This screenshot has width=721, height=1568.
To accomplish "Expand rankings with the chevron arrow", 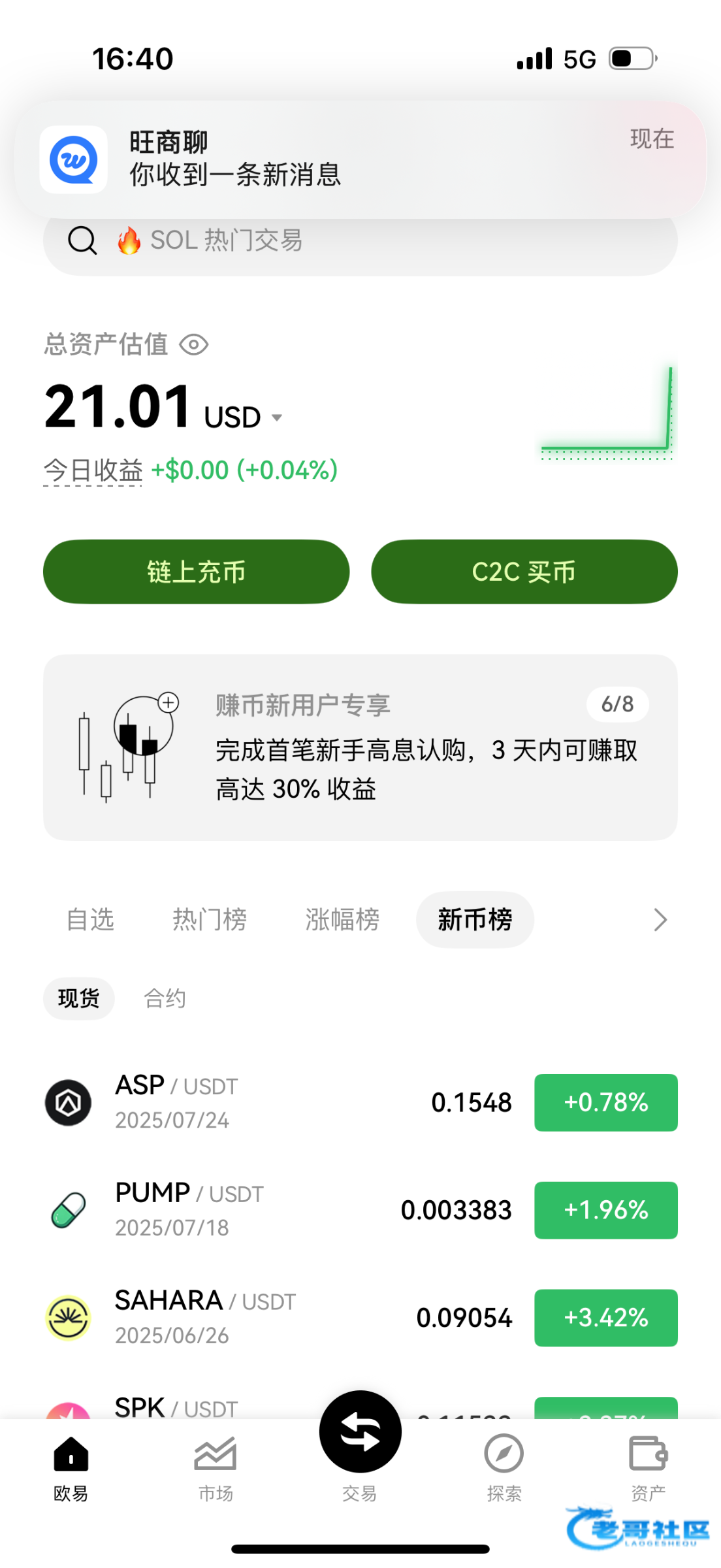I will pos(660,920).
